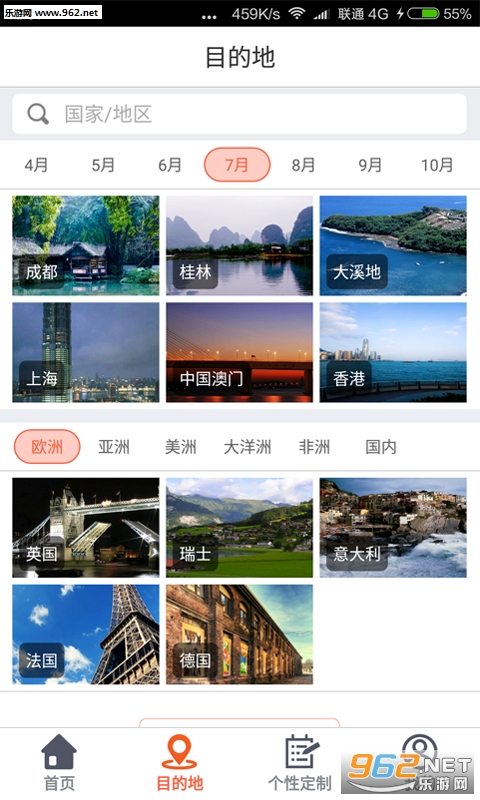View the 大溪地 destination
Image resolution: width=480 pixels, height=800 pixels.
pyautogui.click(x=393, y=245)
